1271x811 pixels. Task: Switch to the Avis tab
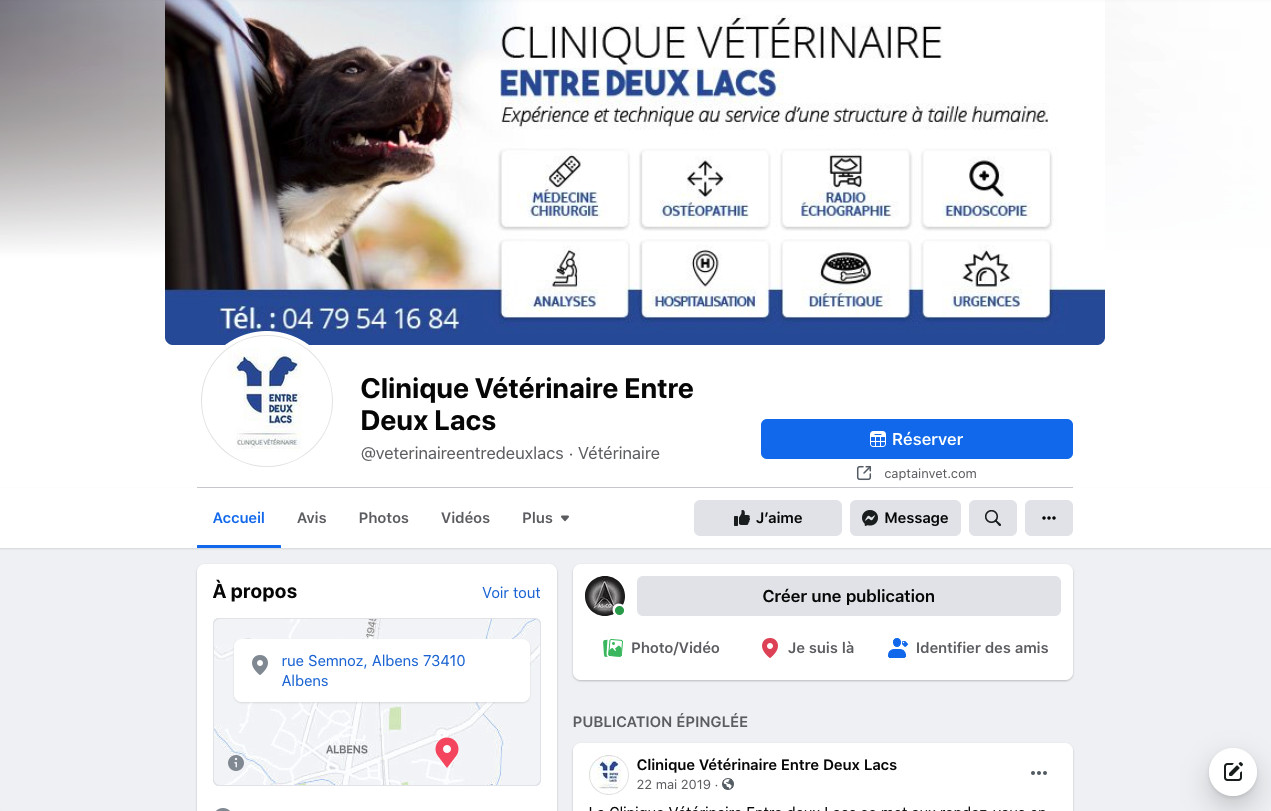click(x=312, y=518)
